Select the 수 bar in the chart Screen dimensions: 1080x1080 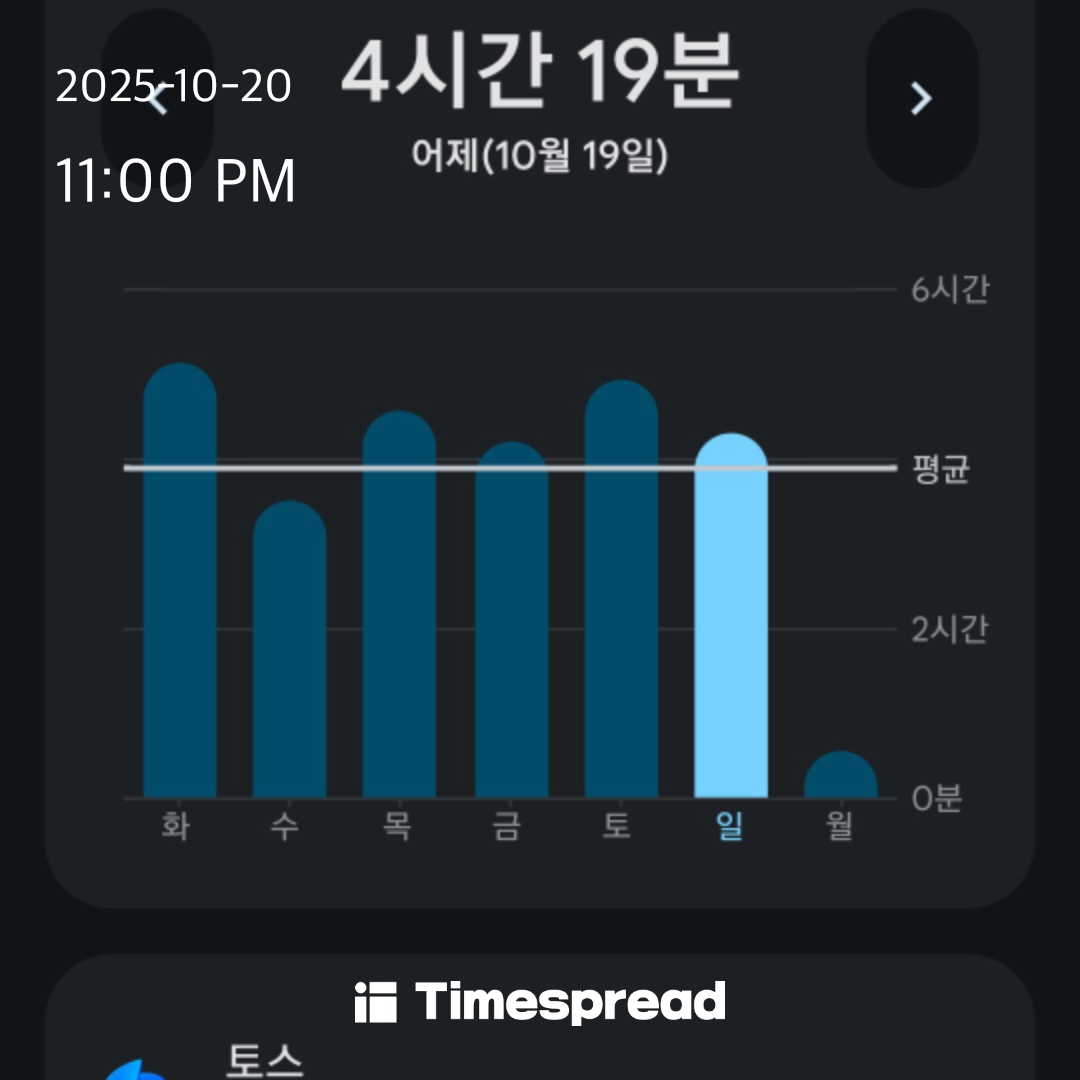(x=290, y=650)
